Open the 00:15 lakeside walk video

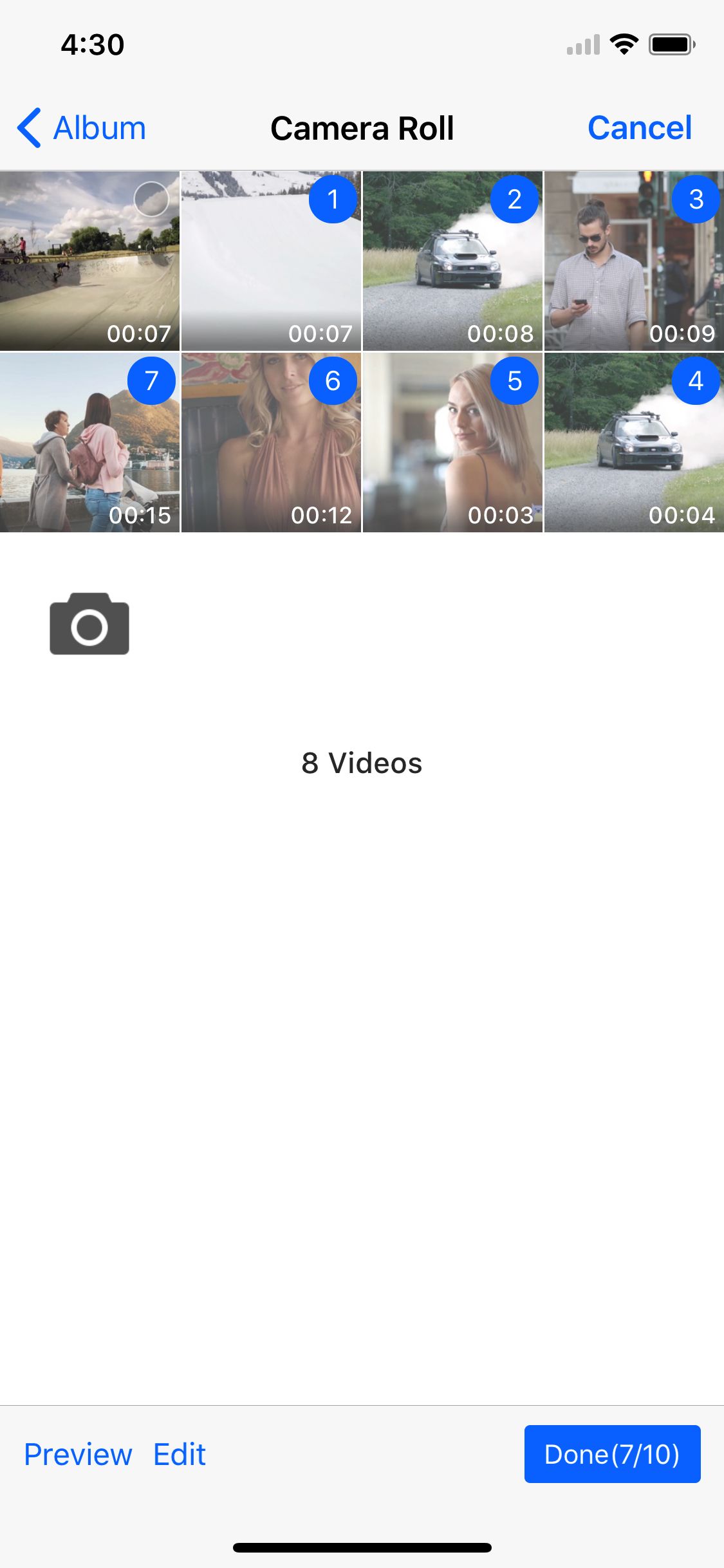(x=77, y=457)
